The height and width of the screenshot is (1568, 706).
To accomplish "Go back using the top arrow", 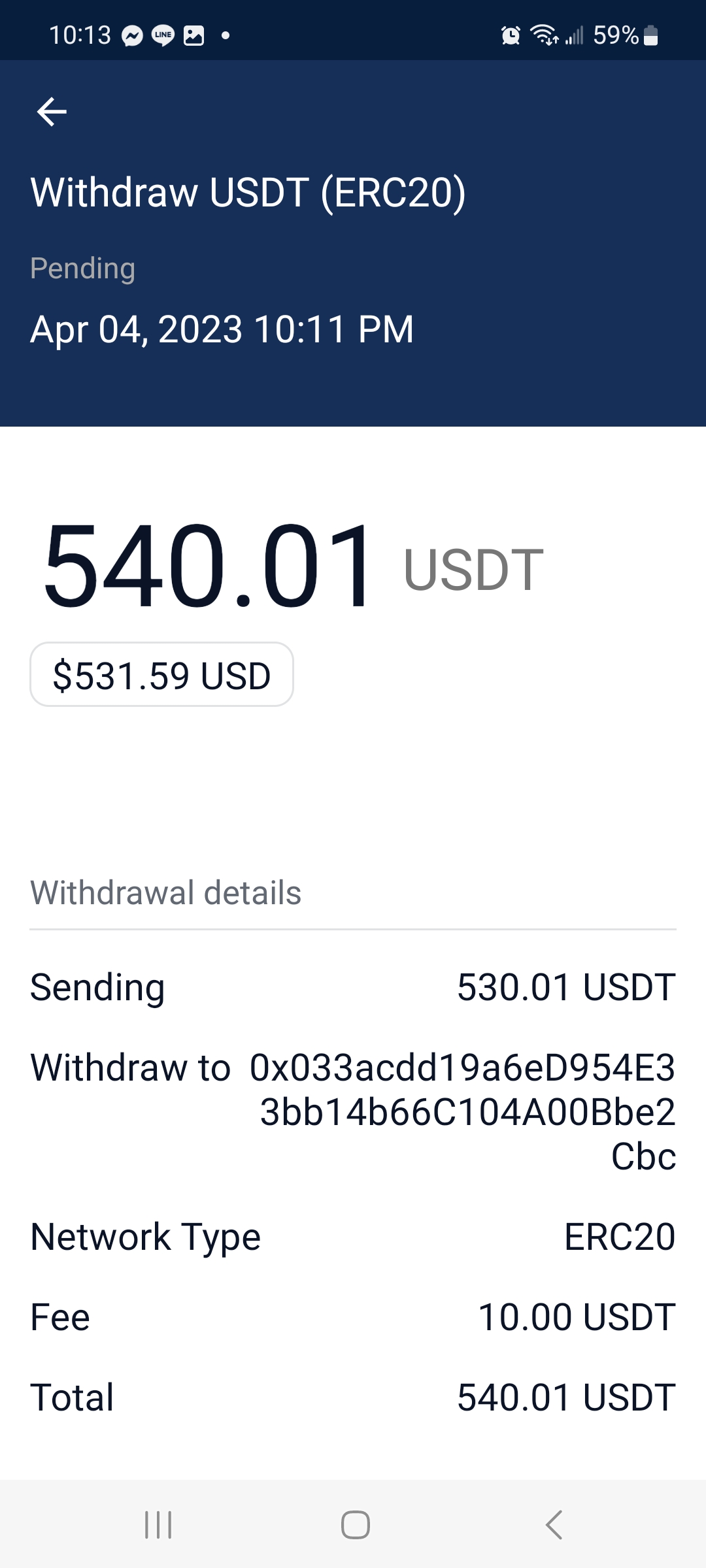I will pos(52,112).
